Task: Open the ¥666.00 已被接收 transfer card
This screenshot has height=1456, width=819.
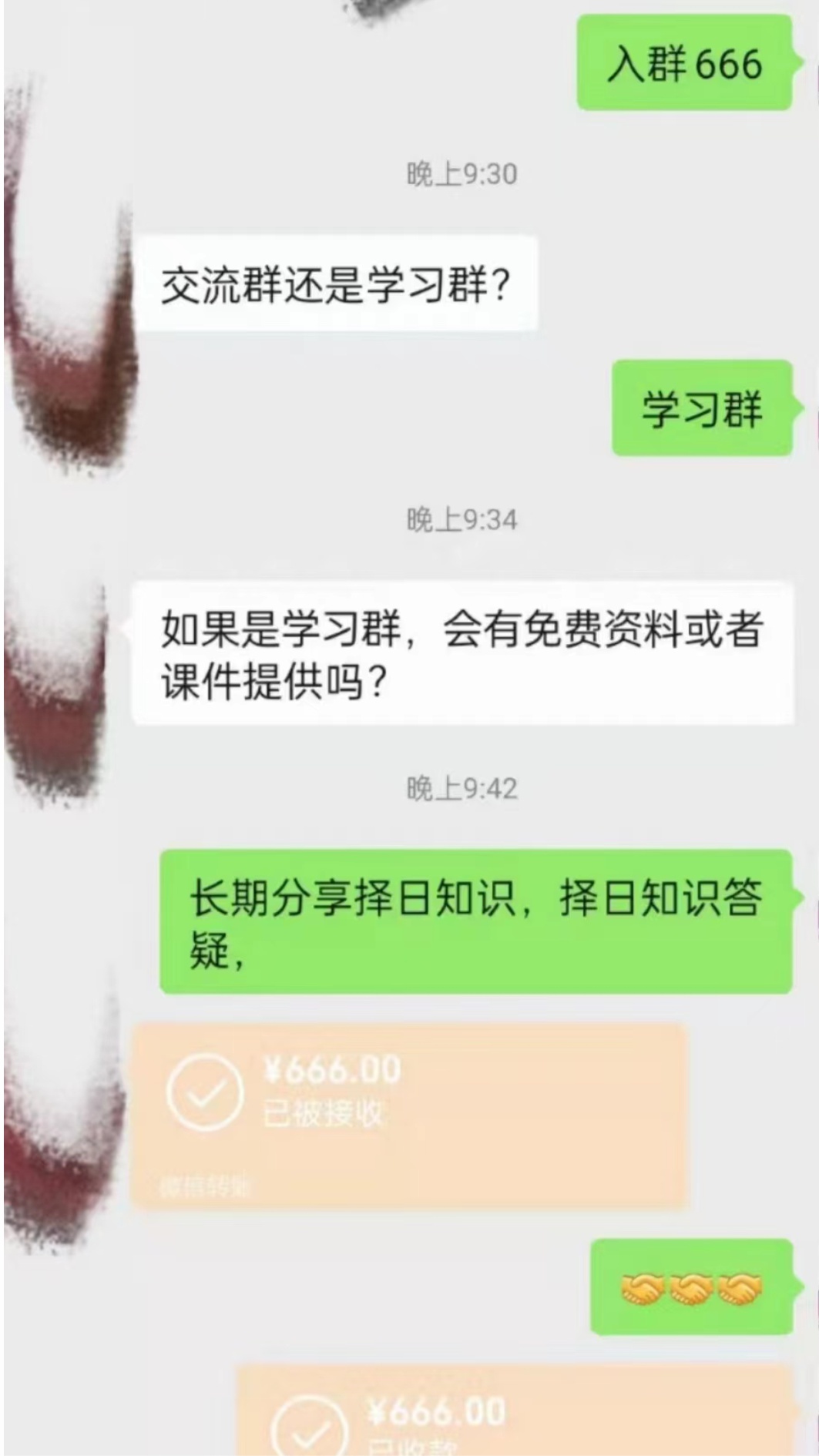Action: coord(408,1115)
